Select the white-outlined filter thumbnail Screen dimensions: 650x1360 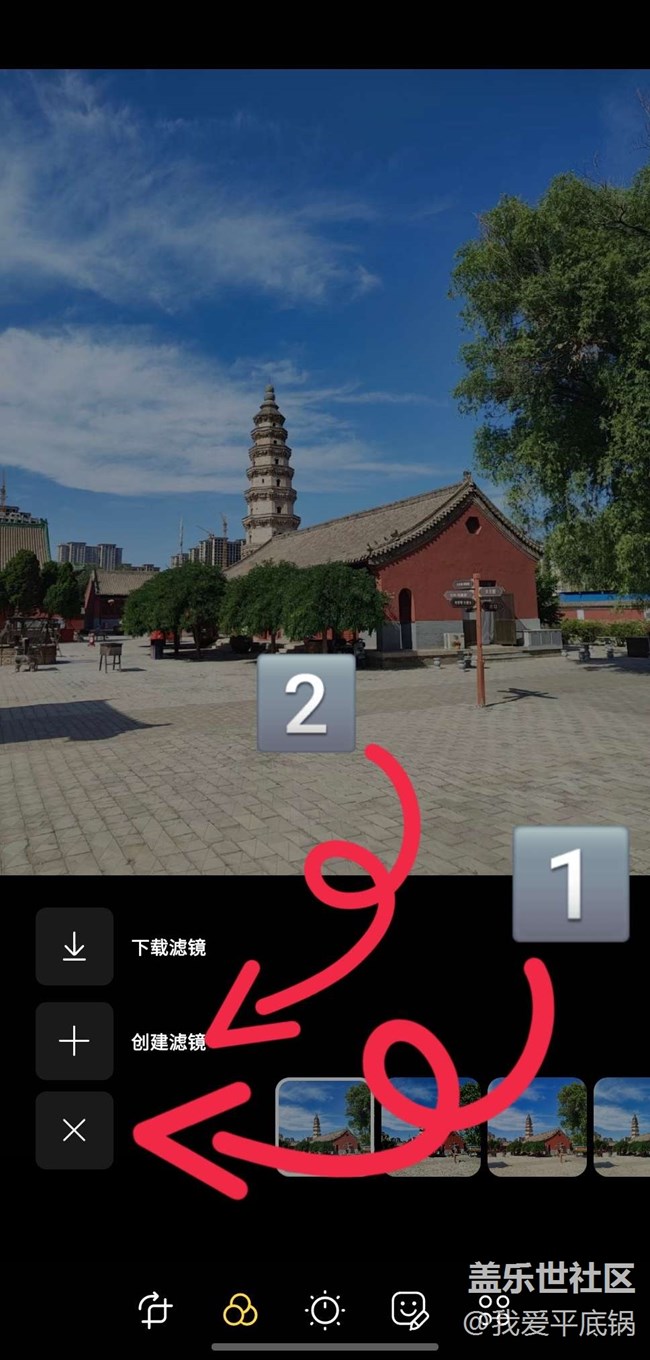pos(323,1126)
